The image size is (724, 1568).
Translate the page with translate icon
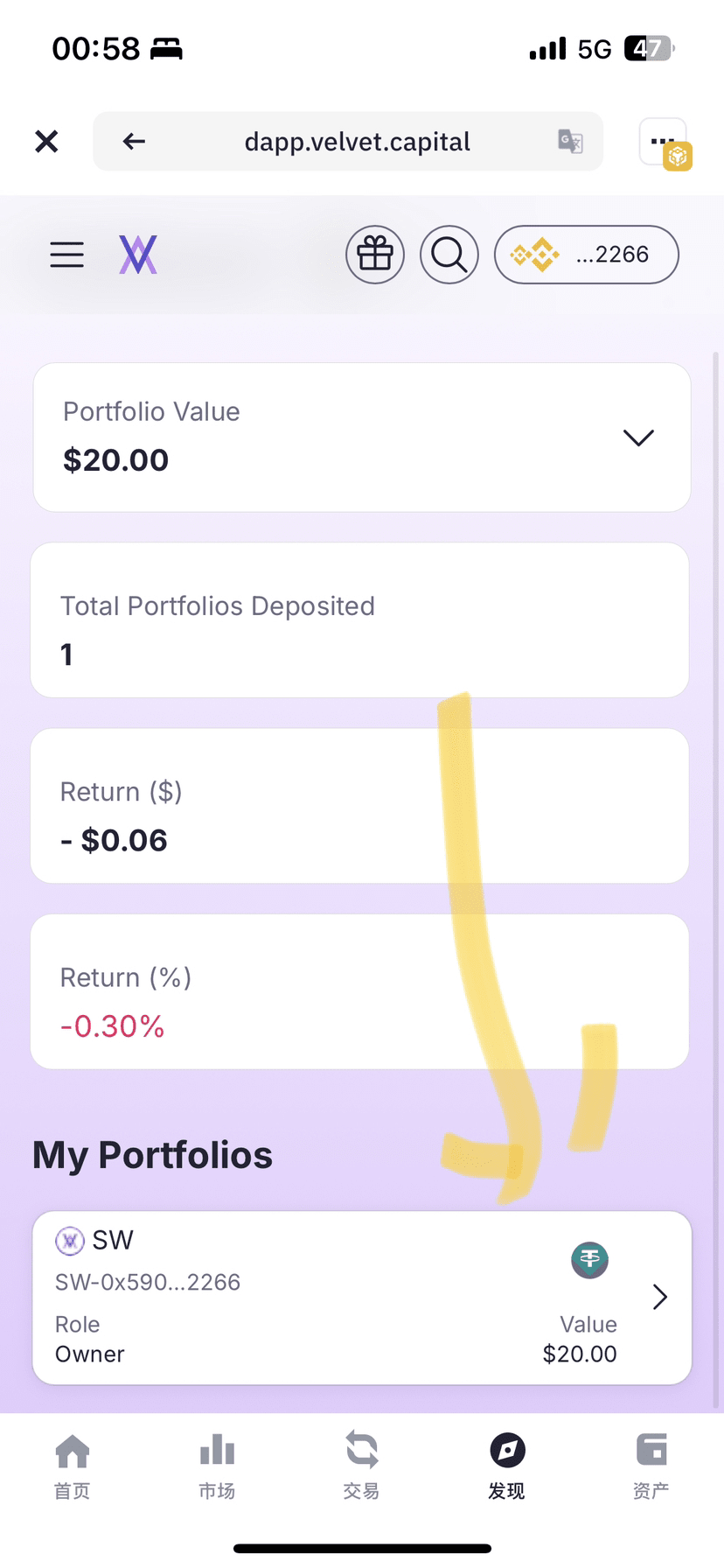(x=570, y=141)
